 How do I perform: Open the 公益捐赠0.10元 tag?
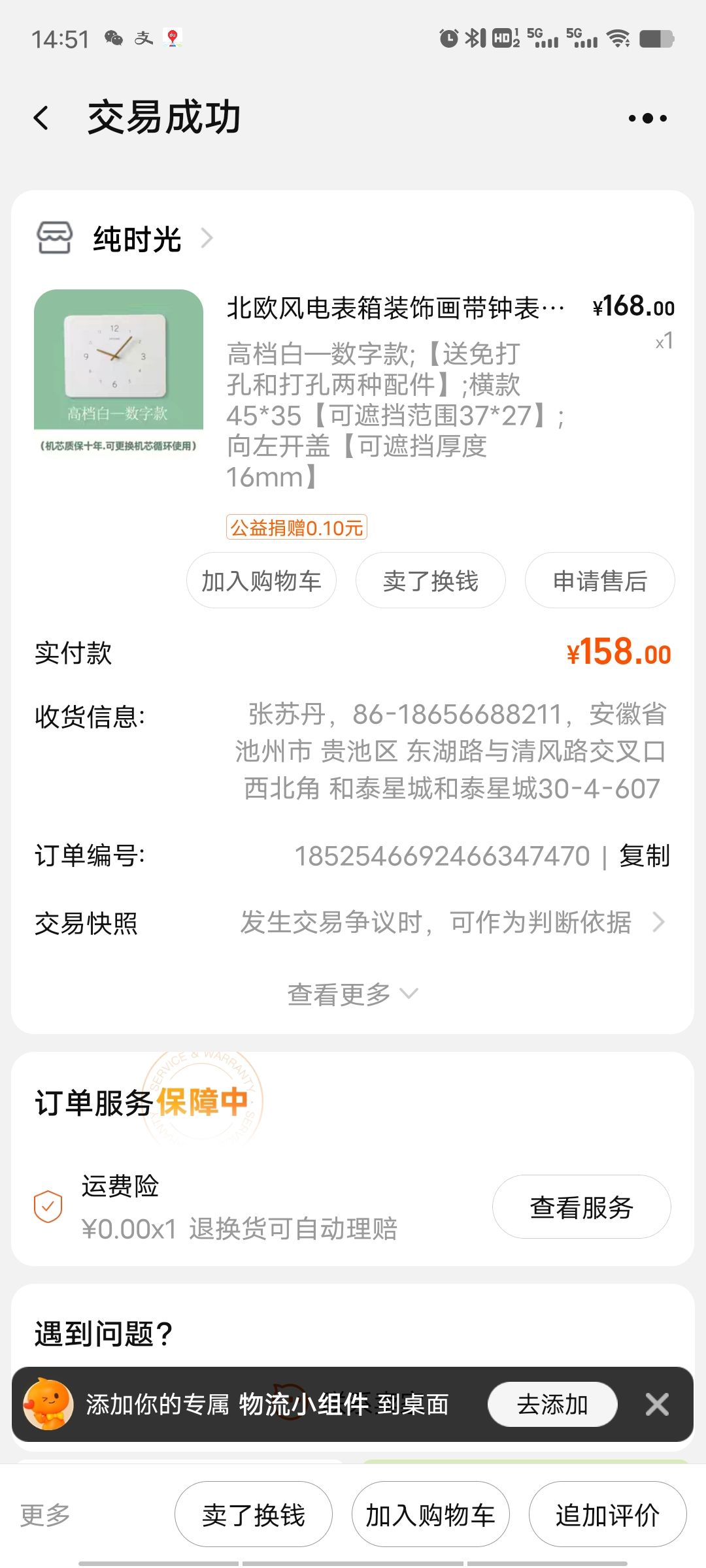pos(296,527)
